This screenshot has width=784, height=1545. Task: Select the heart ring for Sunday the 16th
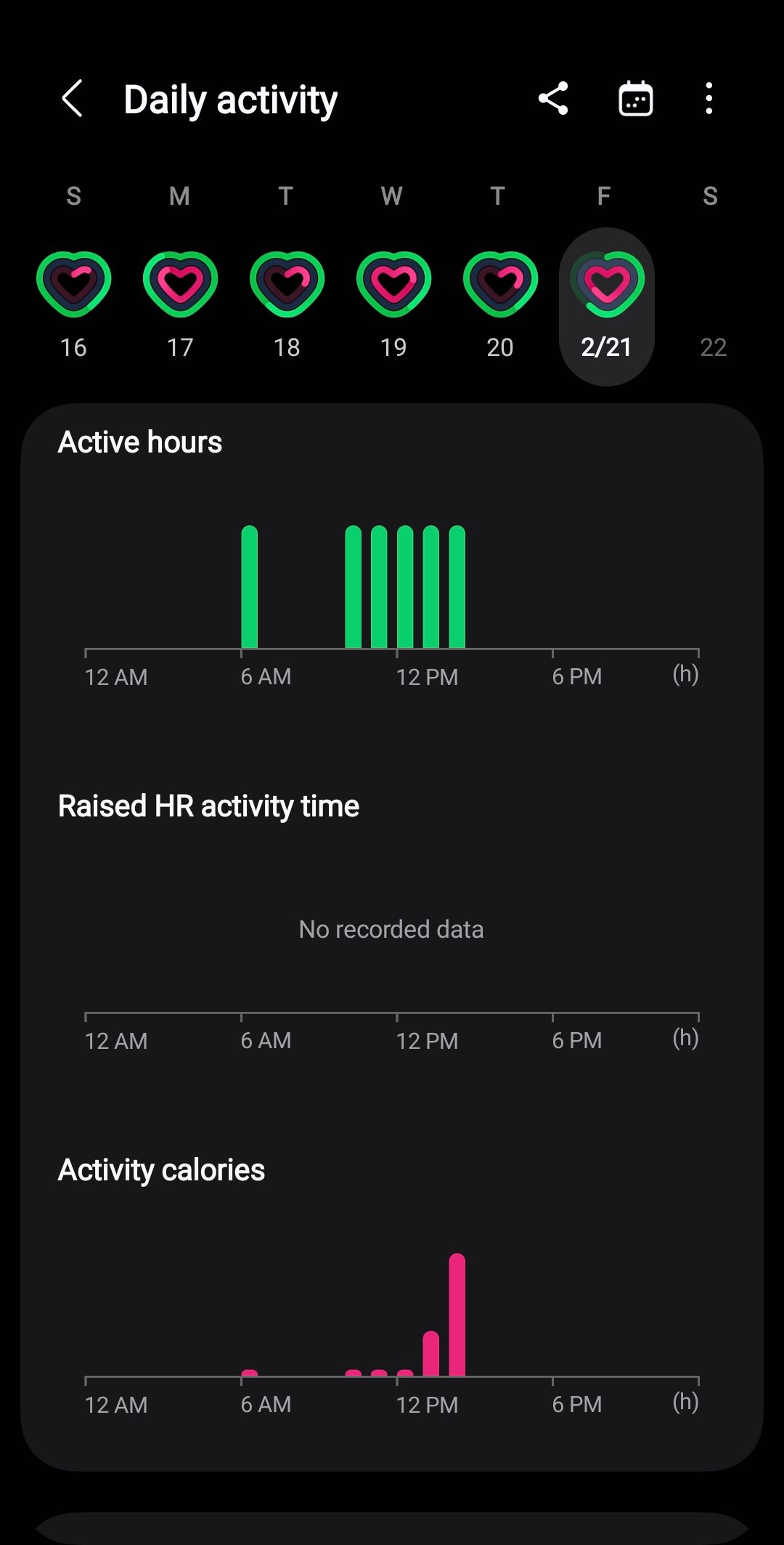pos(73,281)
